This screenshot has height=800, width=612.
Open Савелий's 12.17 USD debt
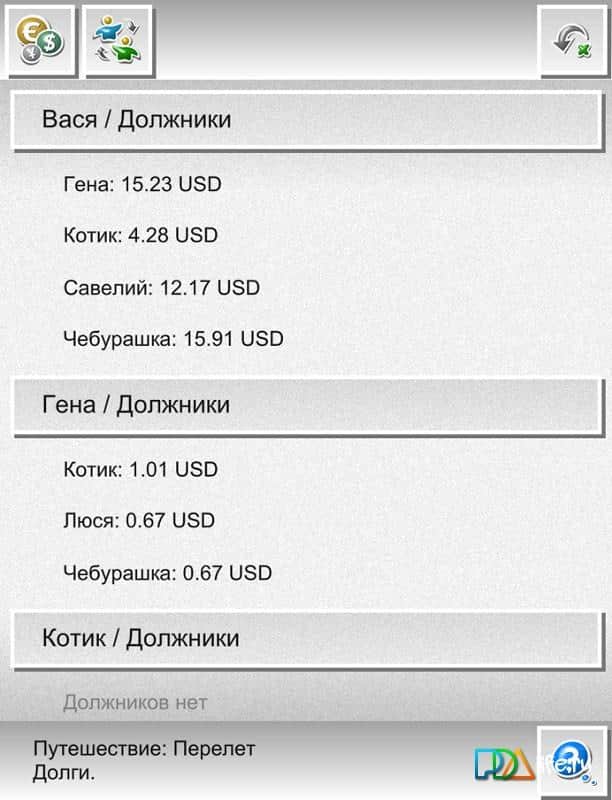tap(161, 287)
